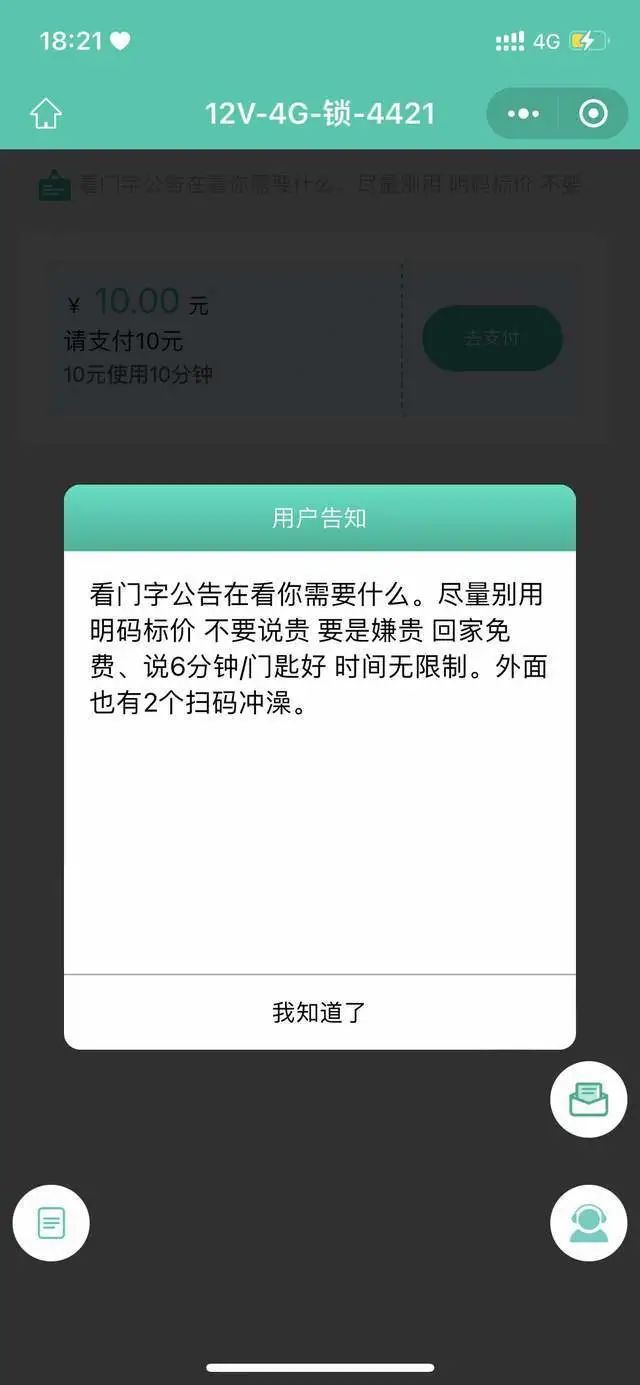Dismiss the dialog with 我知道了
Screen dimensions: 640x1385
coord(320,1012)
